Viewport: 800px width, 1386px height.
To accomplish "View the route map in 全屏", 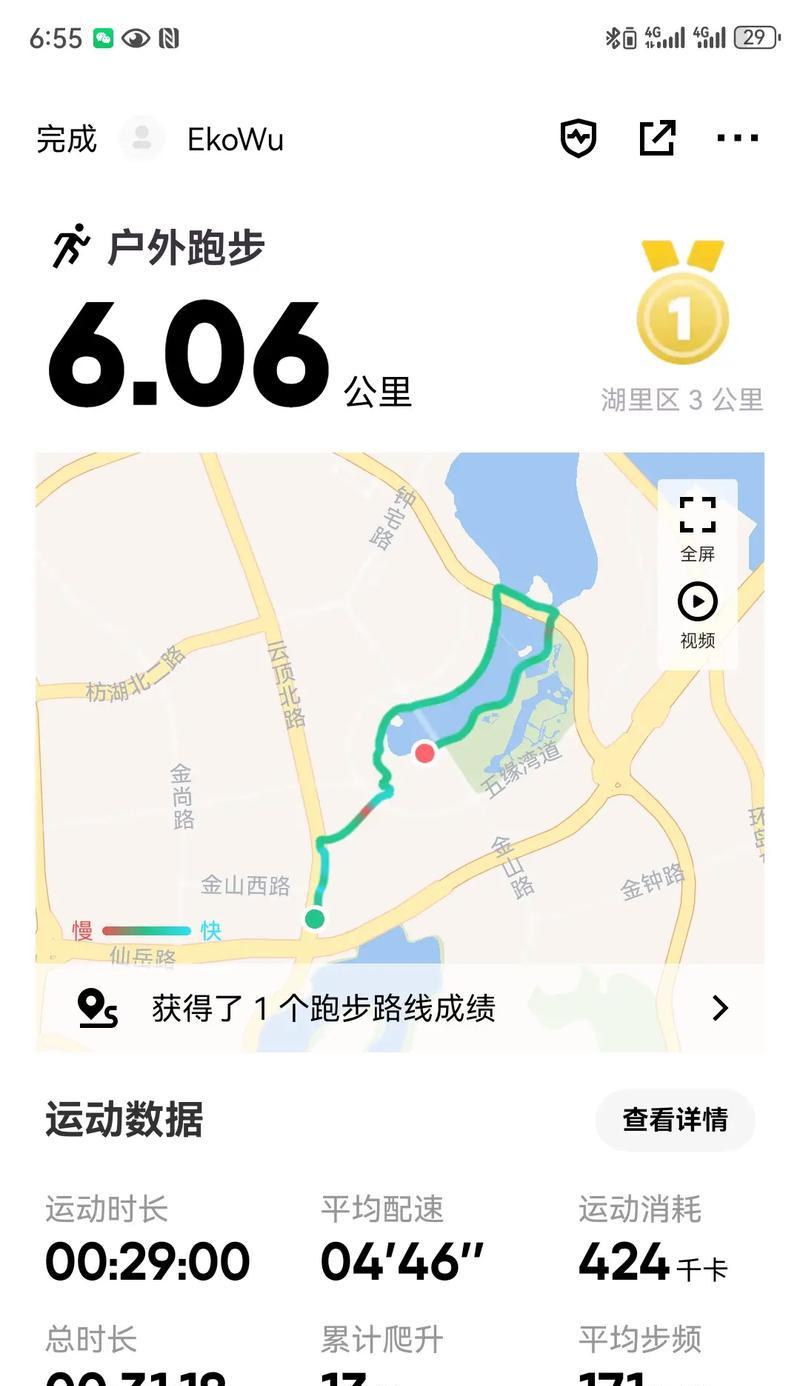I will pyautogui.click(x=697, y=528).
